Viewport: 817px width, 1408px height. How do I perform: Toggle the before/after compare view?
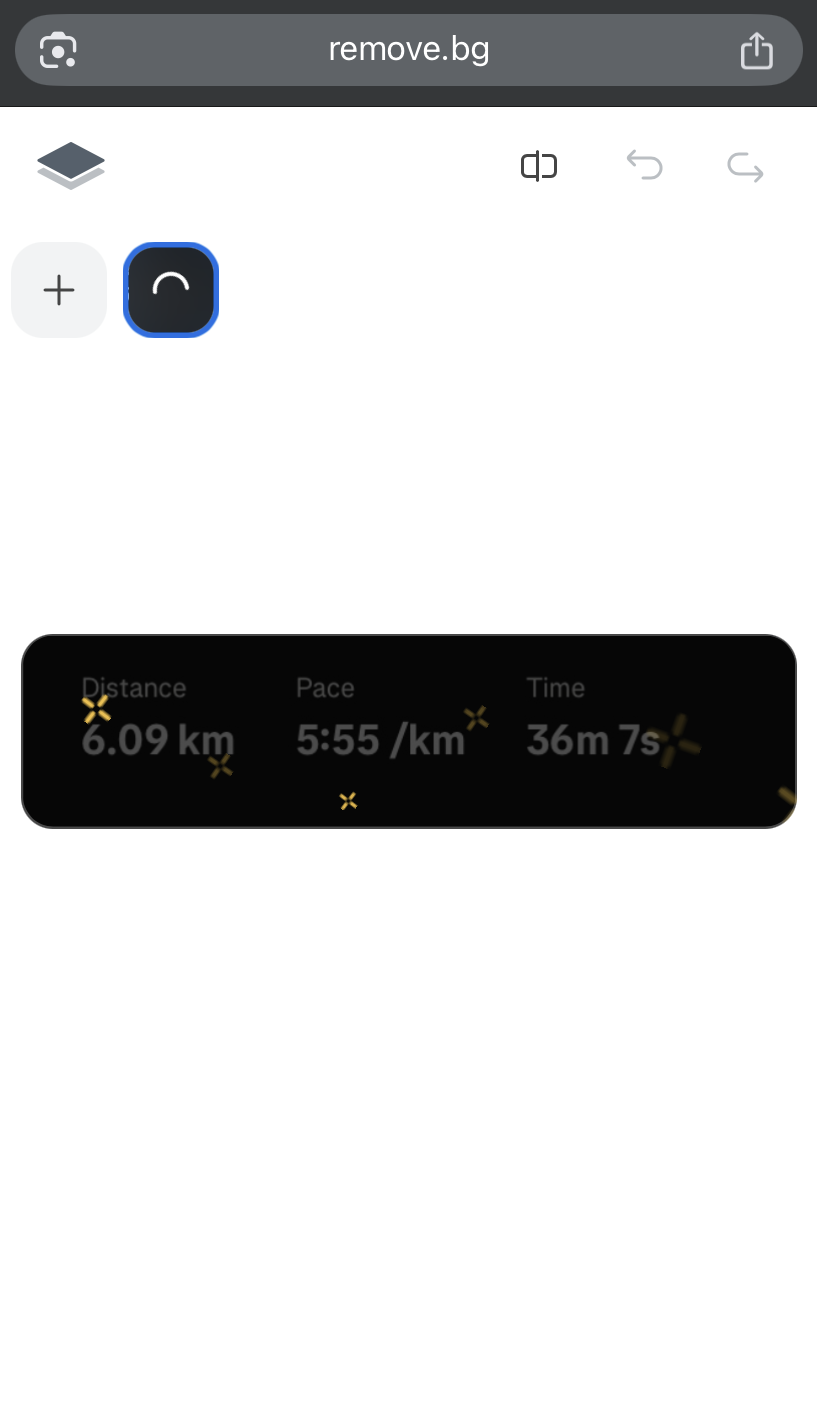pos(539,166)
